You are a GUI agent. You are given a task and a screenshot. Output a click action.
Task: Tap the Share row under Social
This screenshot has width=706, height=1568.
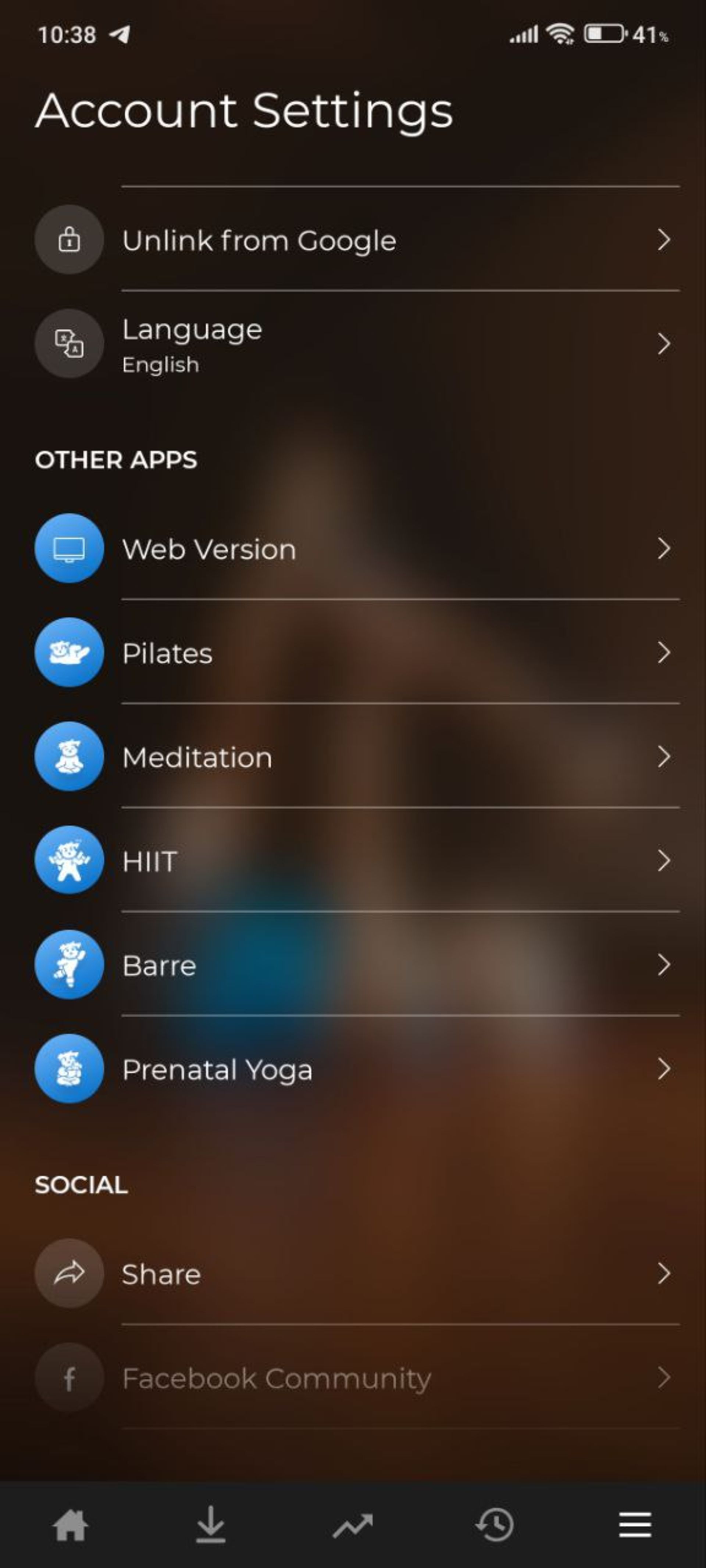click(353, 1273)
